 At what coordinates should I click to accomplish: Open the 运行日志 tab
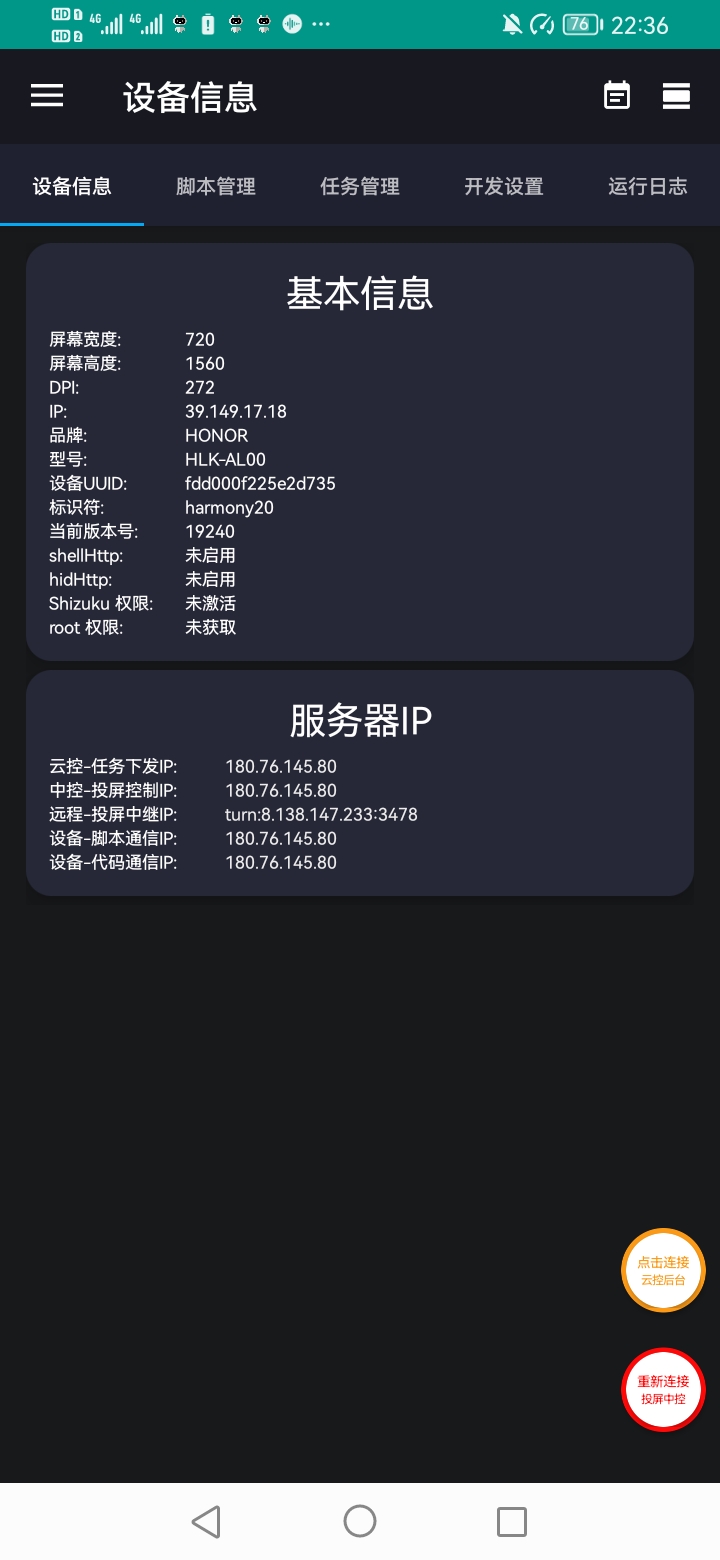(646, 187)
